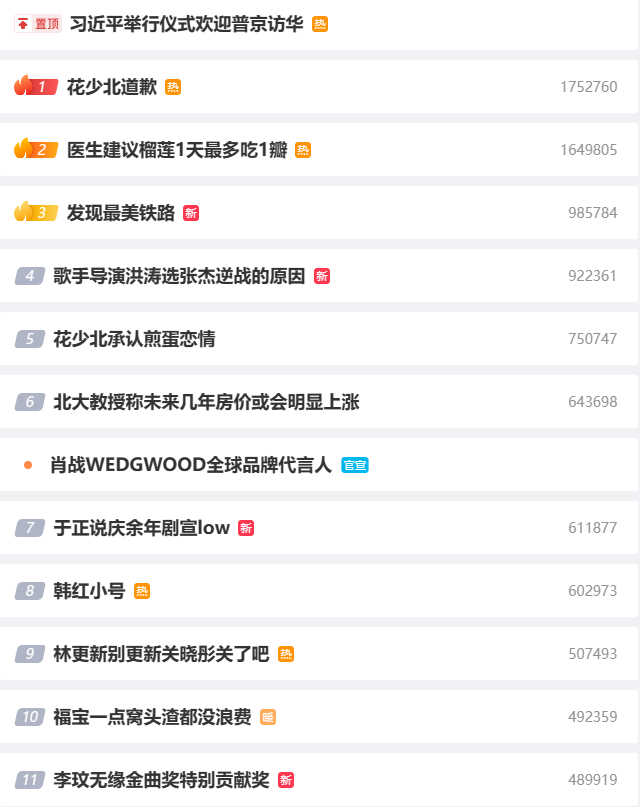View 北大教授称未来几年房价或会明显上涨 topic

[206, 402]
